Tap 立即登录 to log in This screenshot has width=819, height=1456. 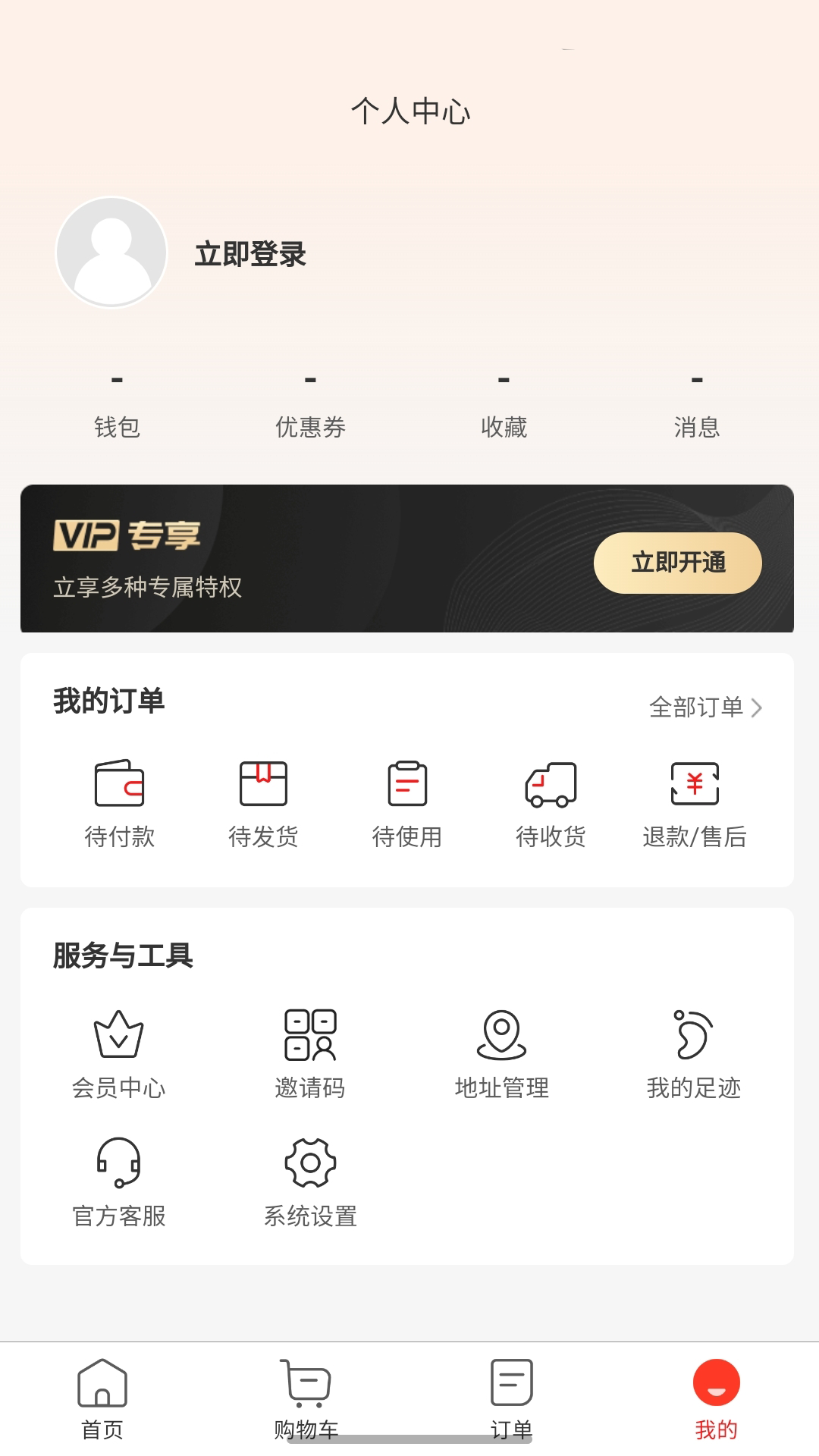pyautogui.click(x=249, y=254)
